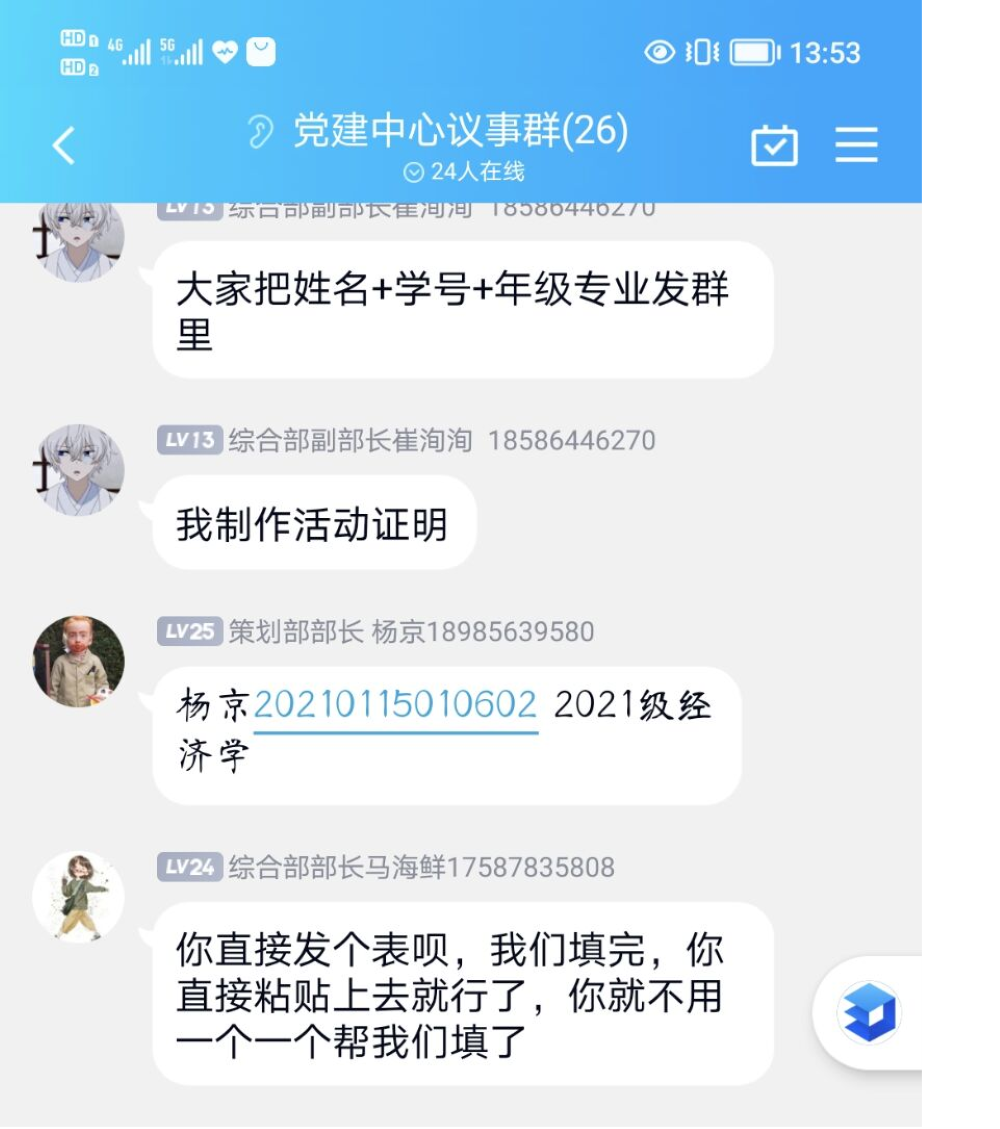
Task: Tap the floating blue cube button
Action: (869, 1012)
